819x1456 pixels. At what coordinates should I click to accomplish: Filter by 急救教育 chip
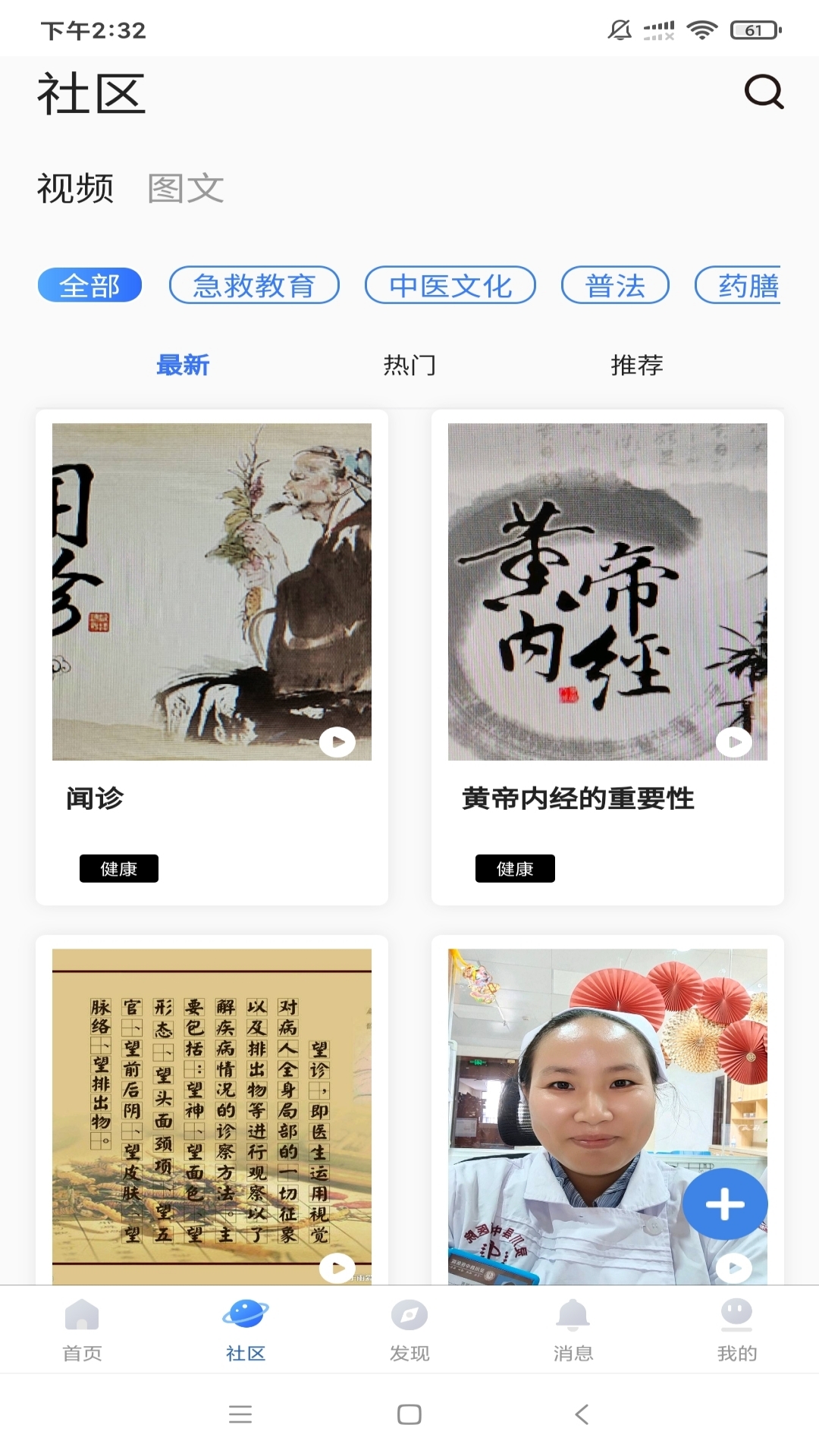point(254,285)
